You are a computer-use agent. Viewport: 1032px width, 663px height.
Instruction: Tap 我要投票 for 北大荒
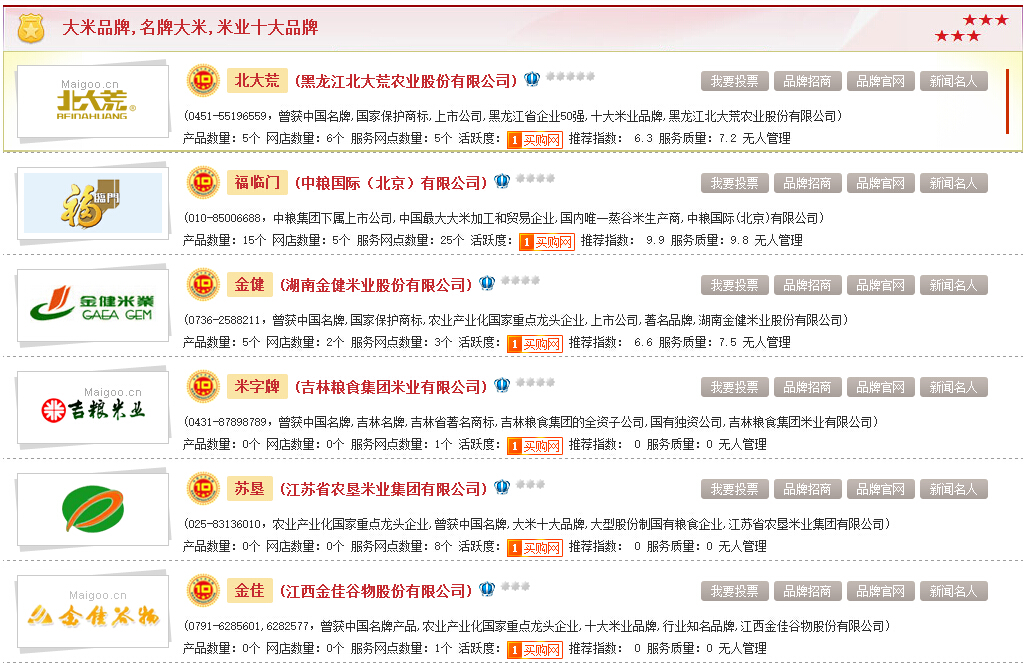(x=734, y=81)
